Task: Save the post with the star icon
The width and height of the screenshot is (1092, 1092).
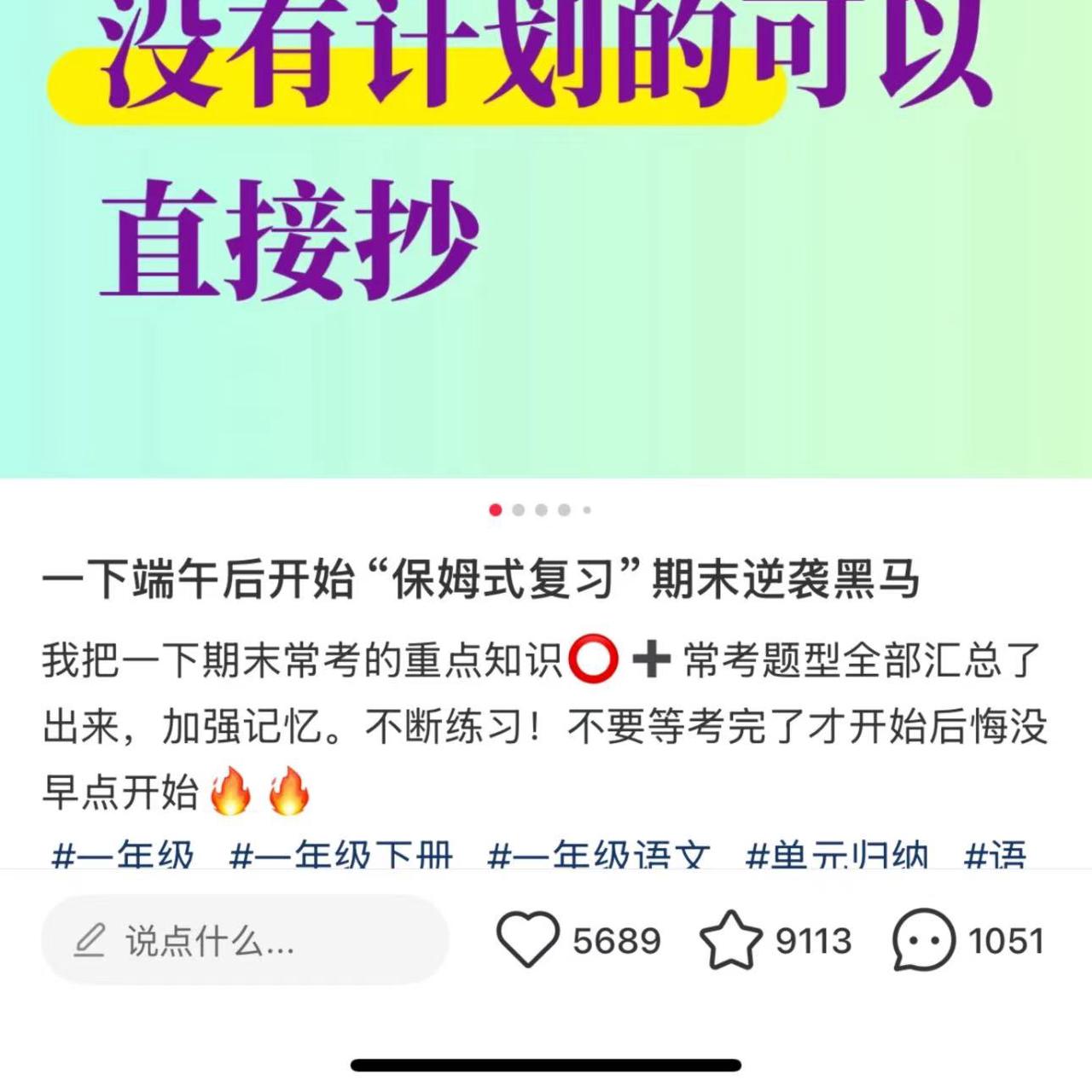Action: click(731, 940)
